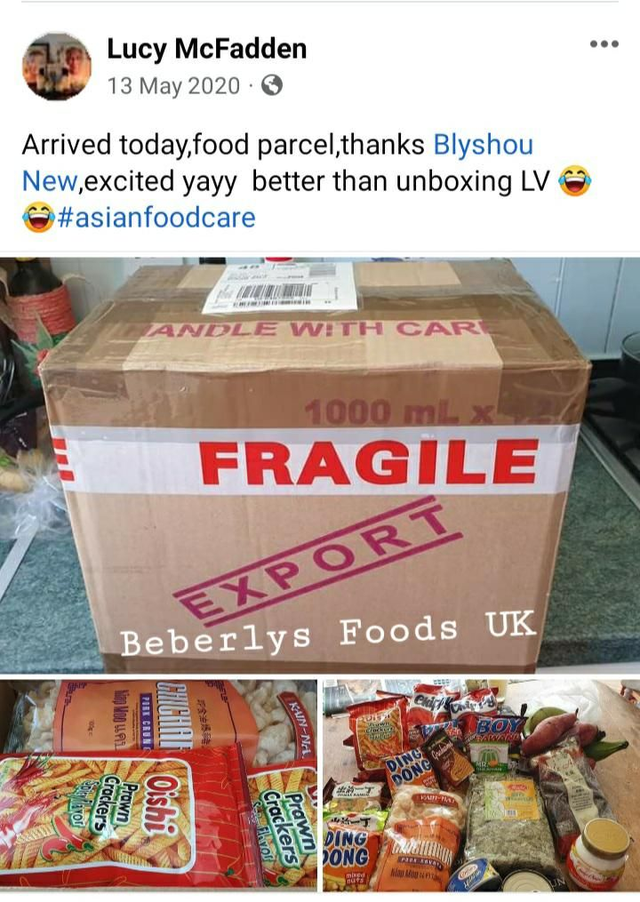The image size is (640, 902).
Task: Open Lucy McFadden's profile picture
Action: 57,66
